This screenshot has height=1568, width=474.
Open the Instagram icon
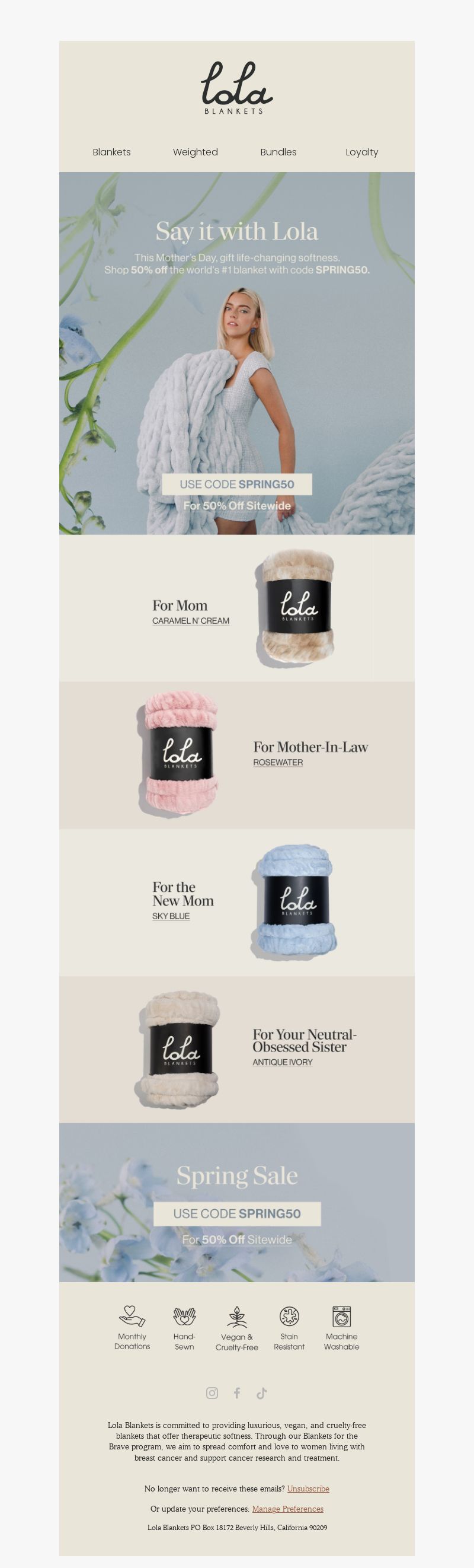[x=212, y=1393]
